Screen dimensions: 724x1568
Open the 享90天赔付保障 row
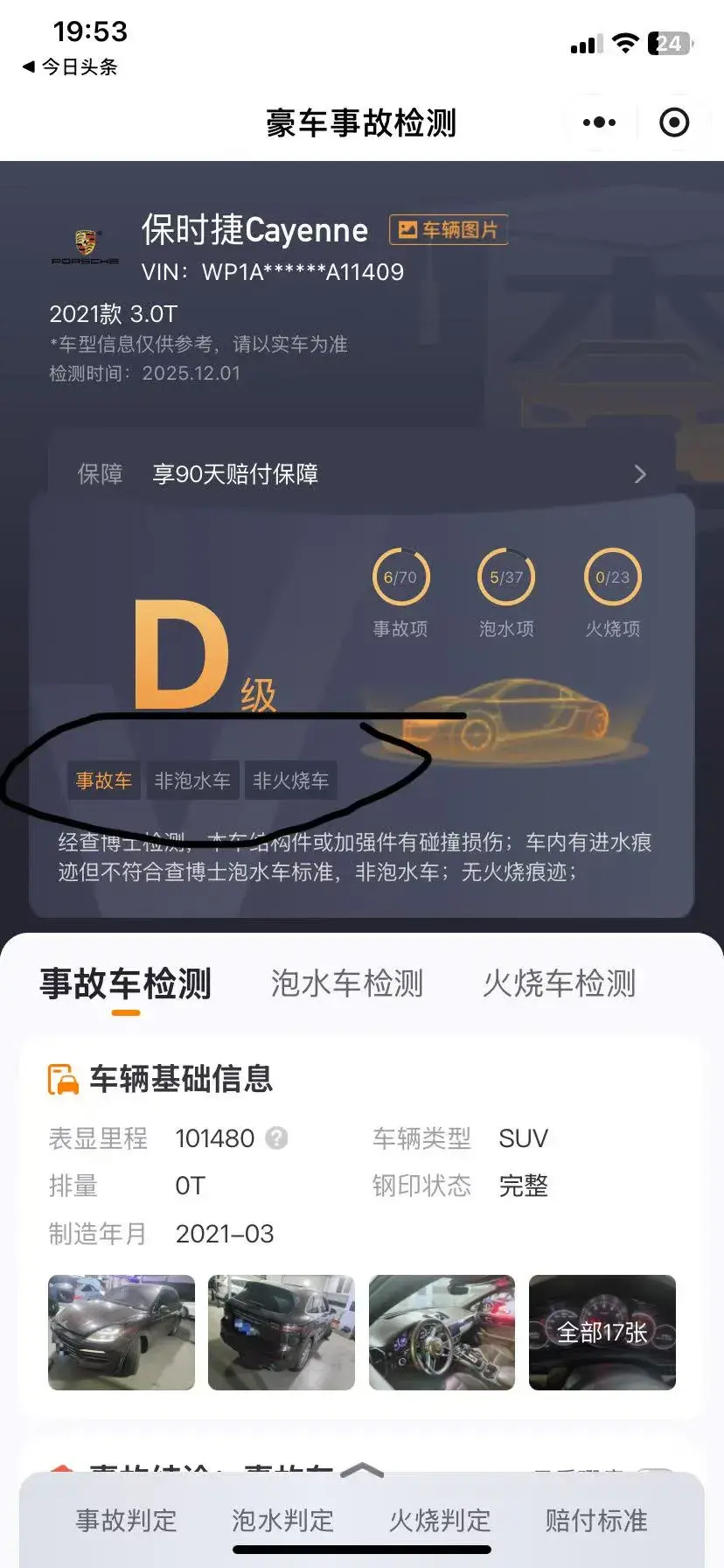[x=361, y=474]
